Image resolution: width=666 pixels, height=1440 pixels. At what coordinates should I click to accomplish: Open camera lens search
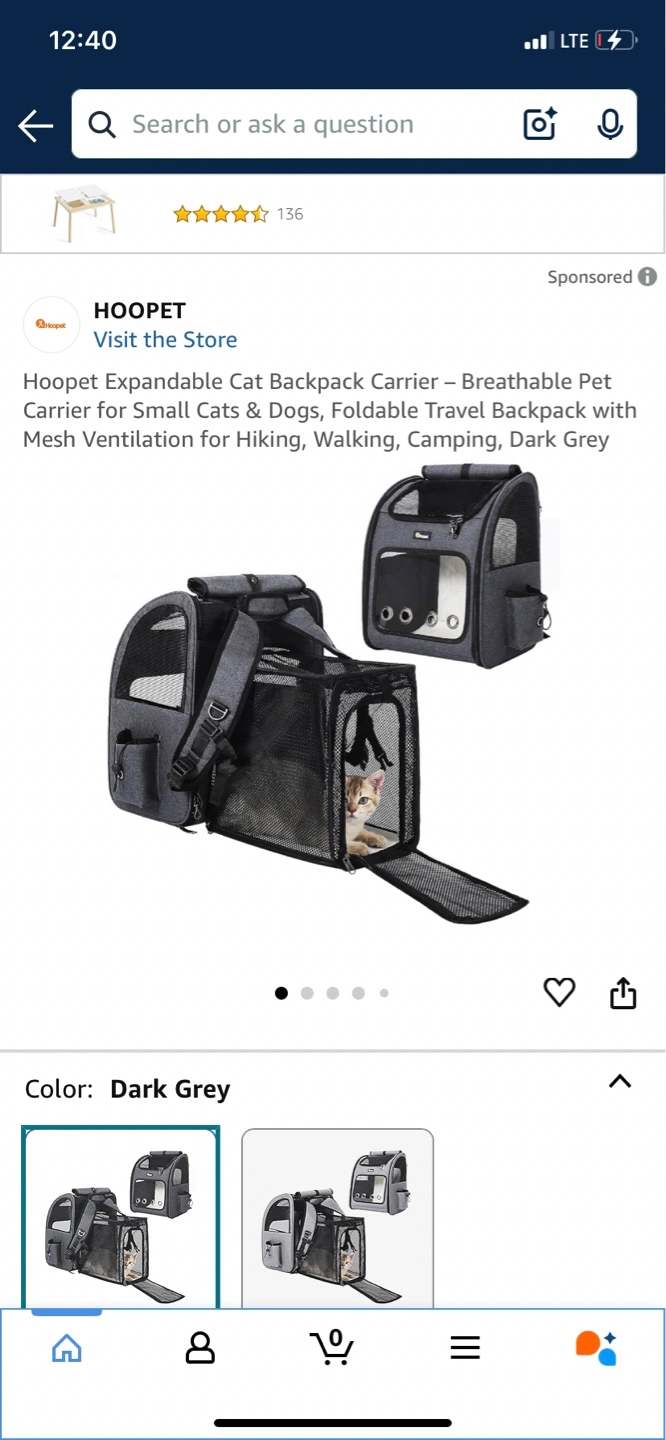(x=540, y=124)
